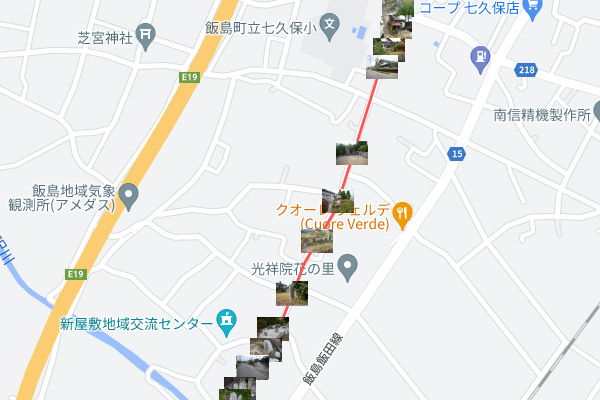Tap the 新屋敷地域交流センター marker
This screenshot has height=400, width=600.
(228, 322)
